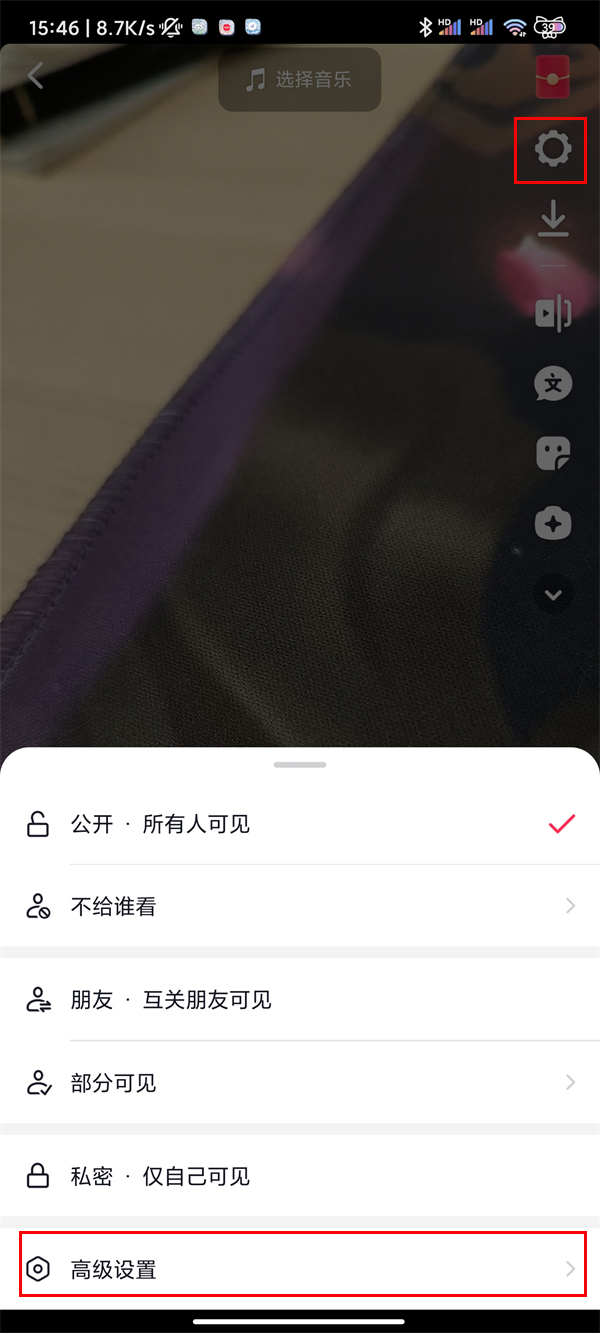Go back with the top-left arrow
This screenshot has width=600, height=1333.
[x=36, y=76]
